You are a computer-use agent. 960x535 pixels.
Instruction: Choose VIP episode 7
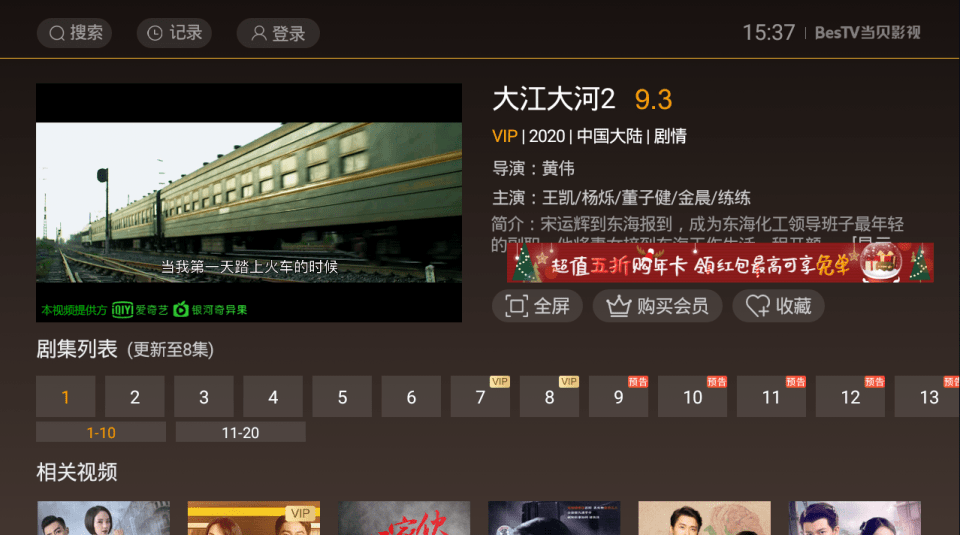[480, 397]
